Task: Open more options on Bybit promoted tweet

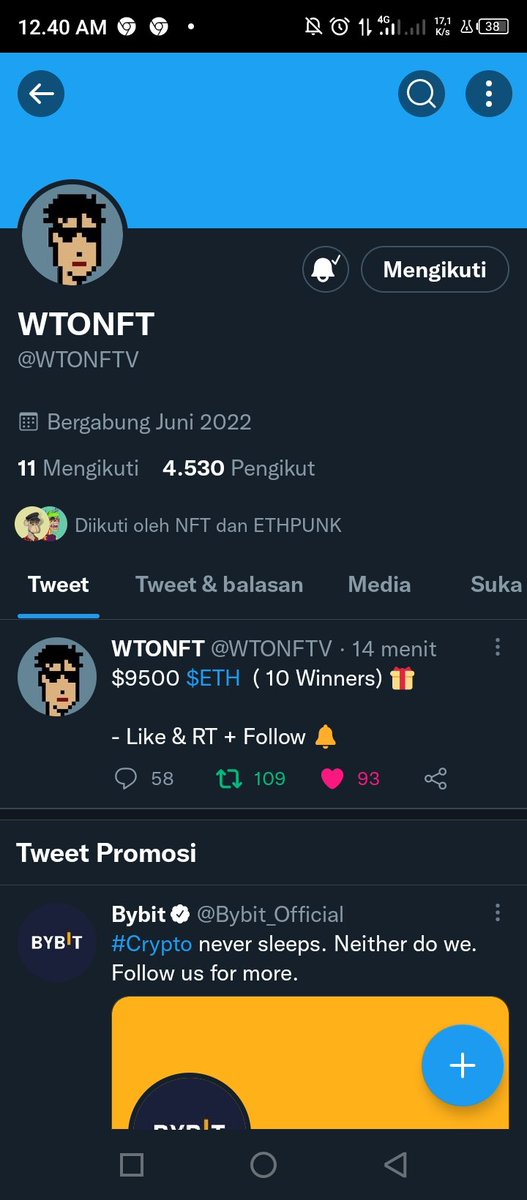Action: (x=497, y=913)
